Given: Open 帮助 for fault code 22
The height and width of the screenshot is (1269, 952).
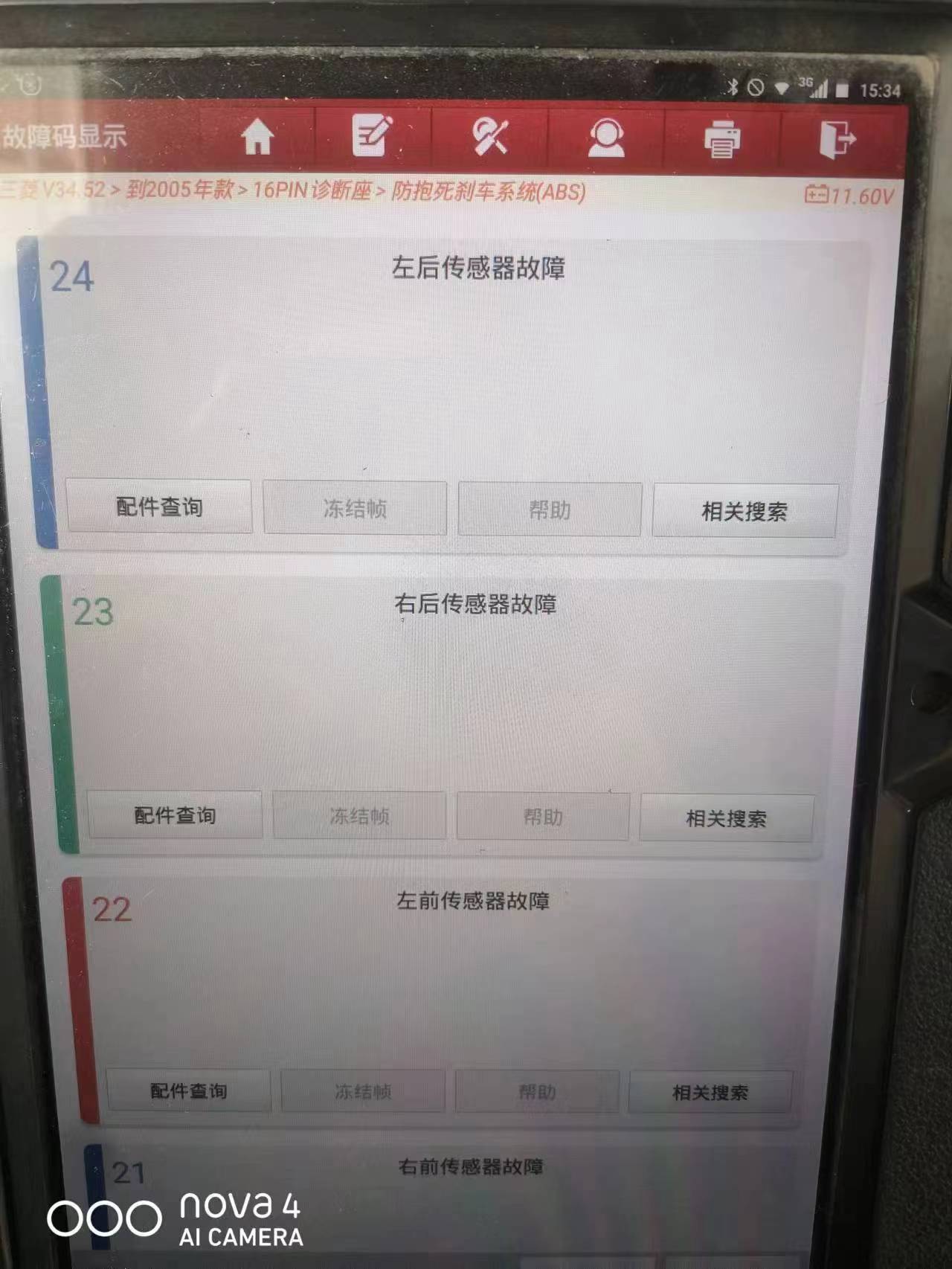Looking at the screenshot, I should (x=537, y=1092).
